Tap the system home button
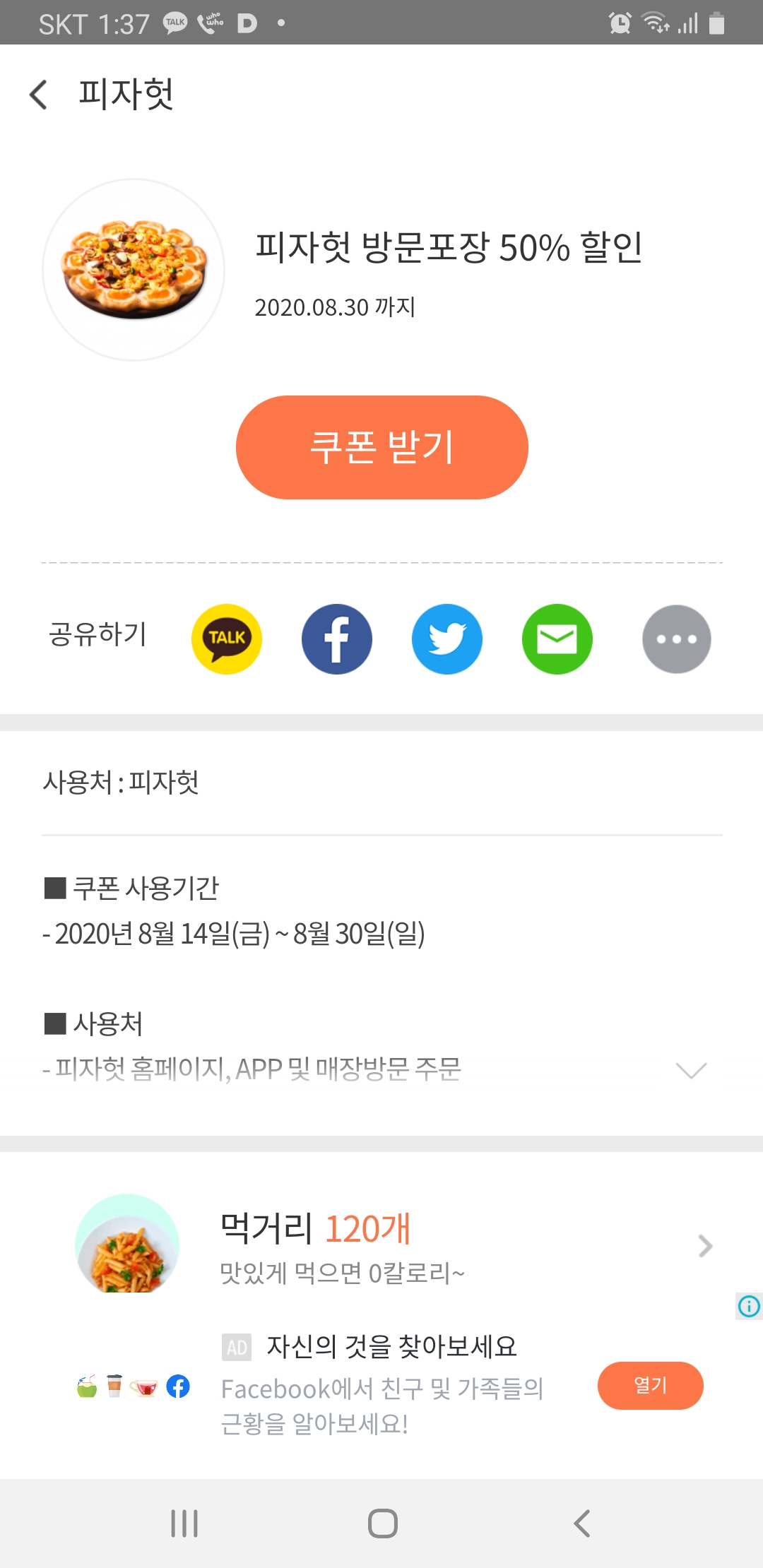763x1568 pixels. pos(382,1523)
